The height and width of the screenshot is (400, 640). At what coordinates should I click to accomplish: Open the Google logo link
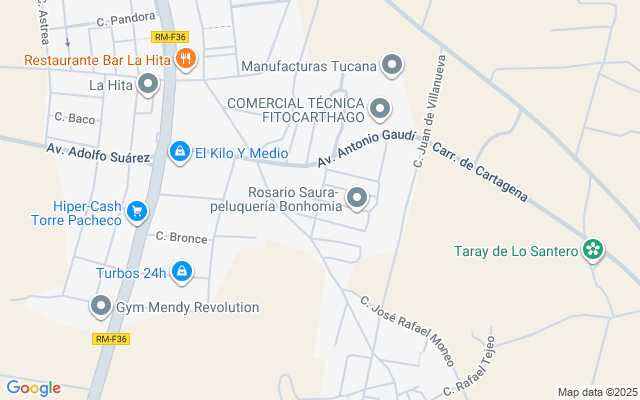(x=33, y=388)
